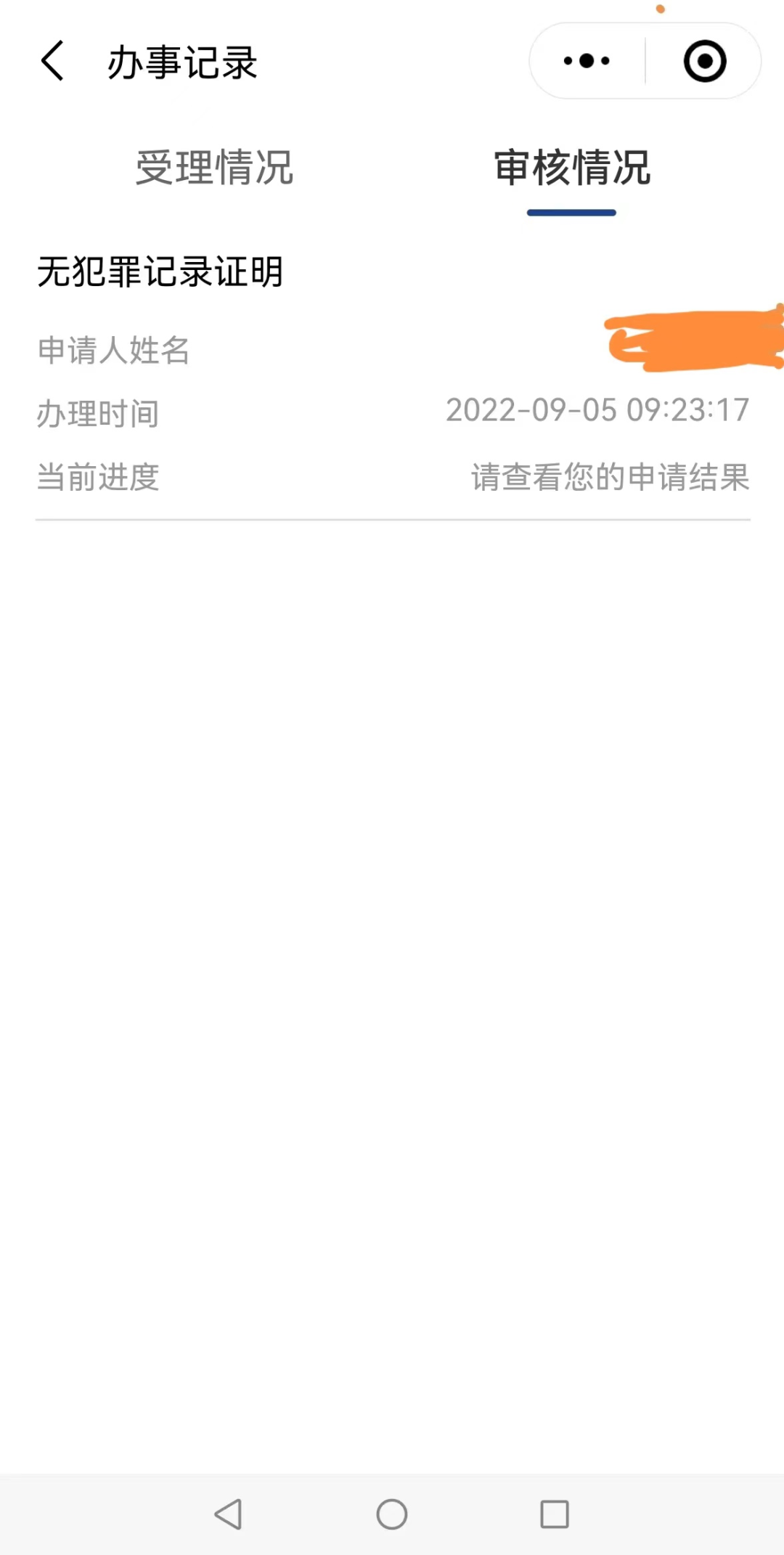Tap the 无犯罪记录证明 record title
Screen dimensions: 784x1555
(161, 272)
